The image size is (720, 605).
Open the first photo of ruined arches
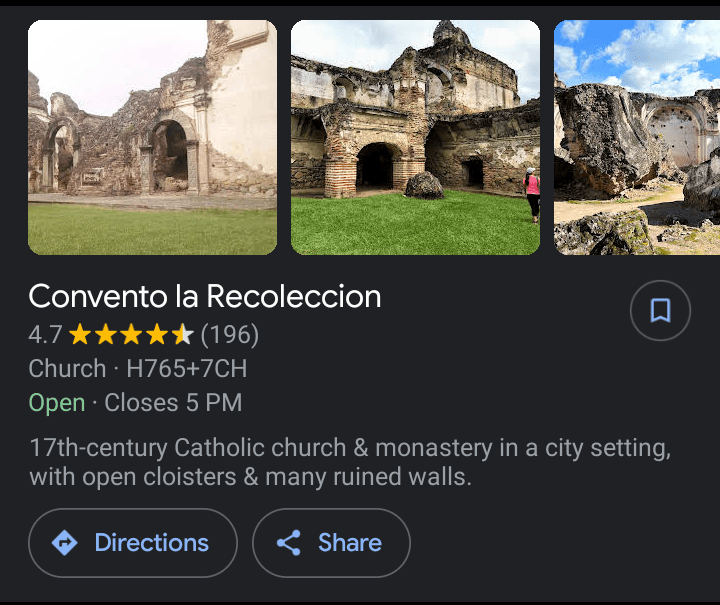point(152,137)
